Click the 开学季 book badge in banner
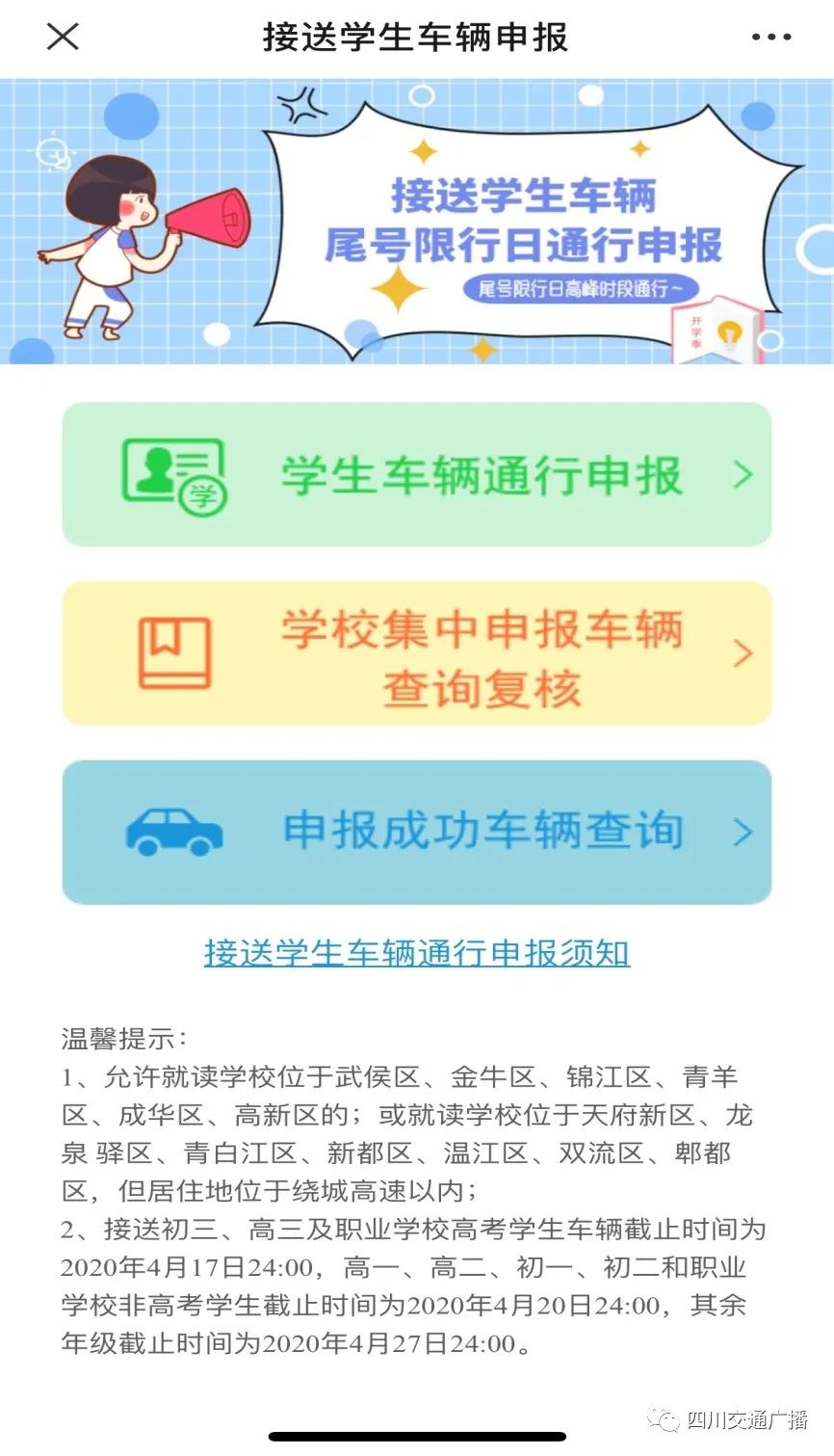The image size is (834, 1456). pos(717,332)
